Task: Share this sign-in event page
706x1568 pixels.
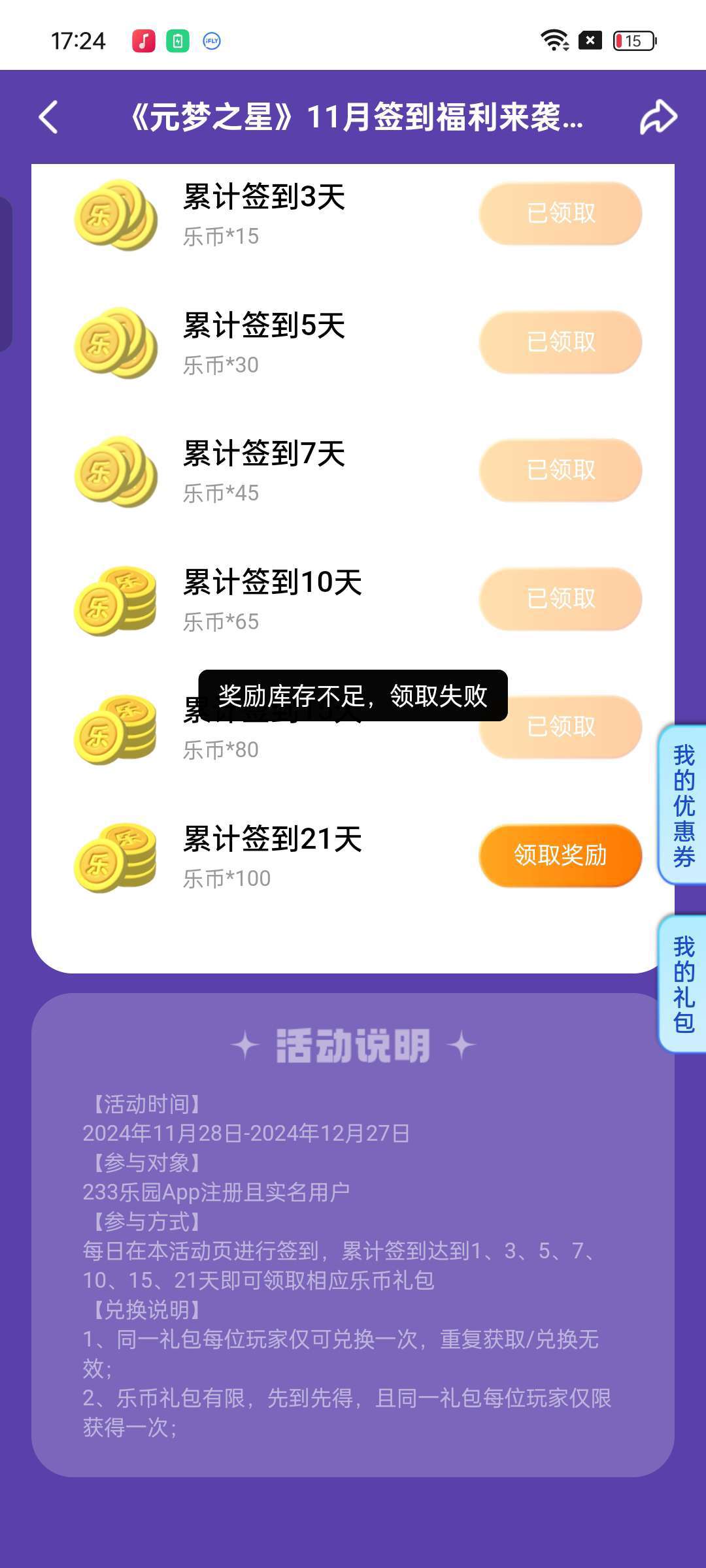Action: pyautogui.click(x=658, y=118)
